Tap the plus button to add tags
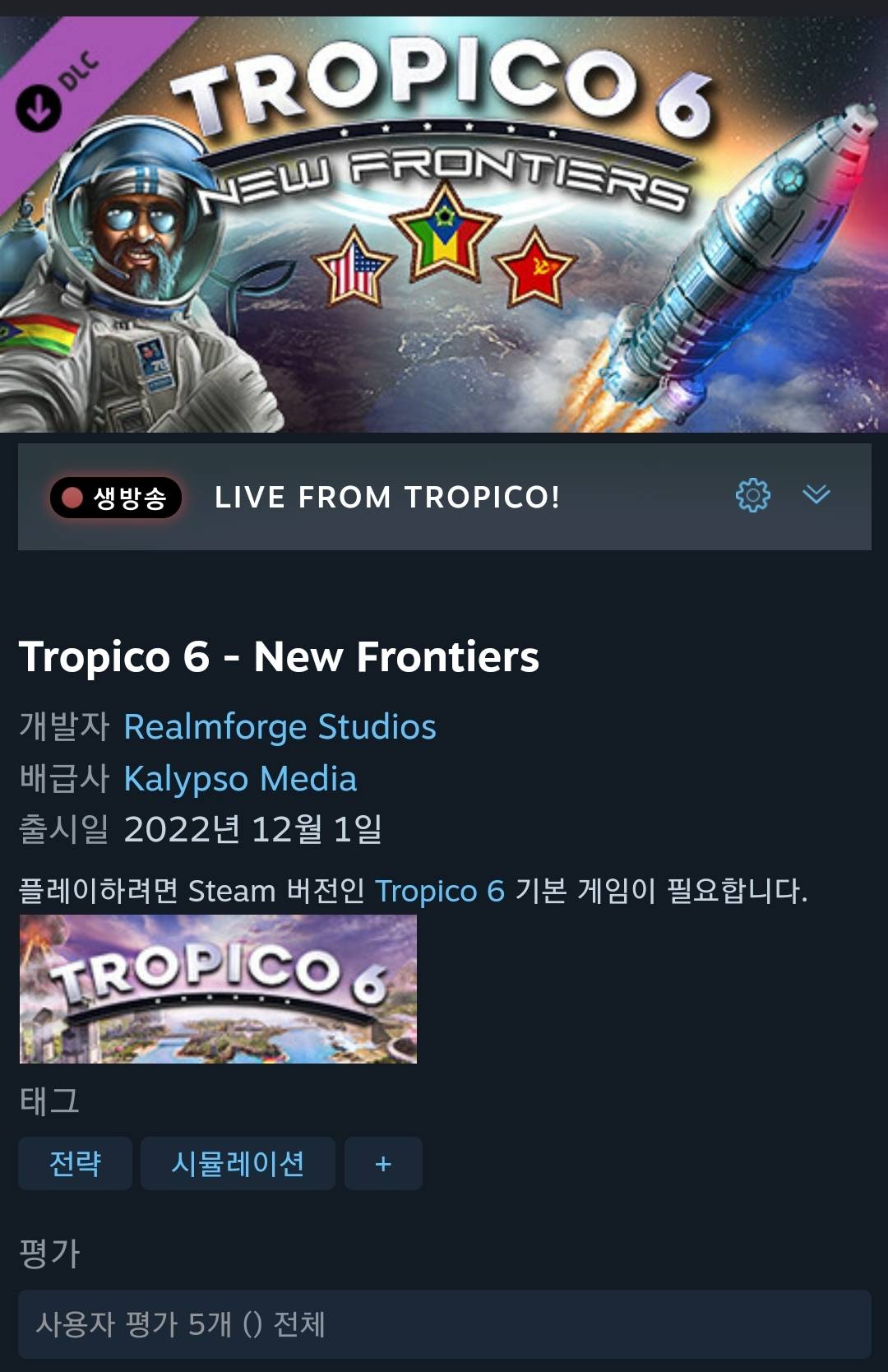This screenshot has width=888, height=1372. pyautogui.click(x=383, y=1163)
